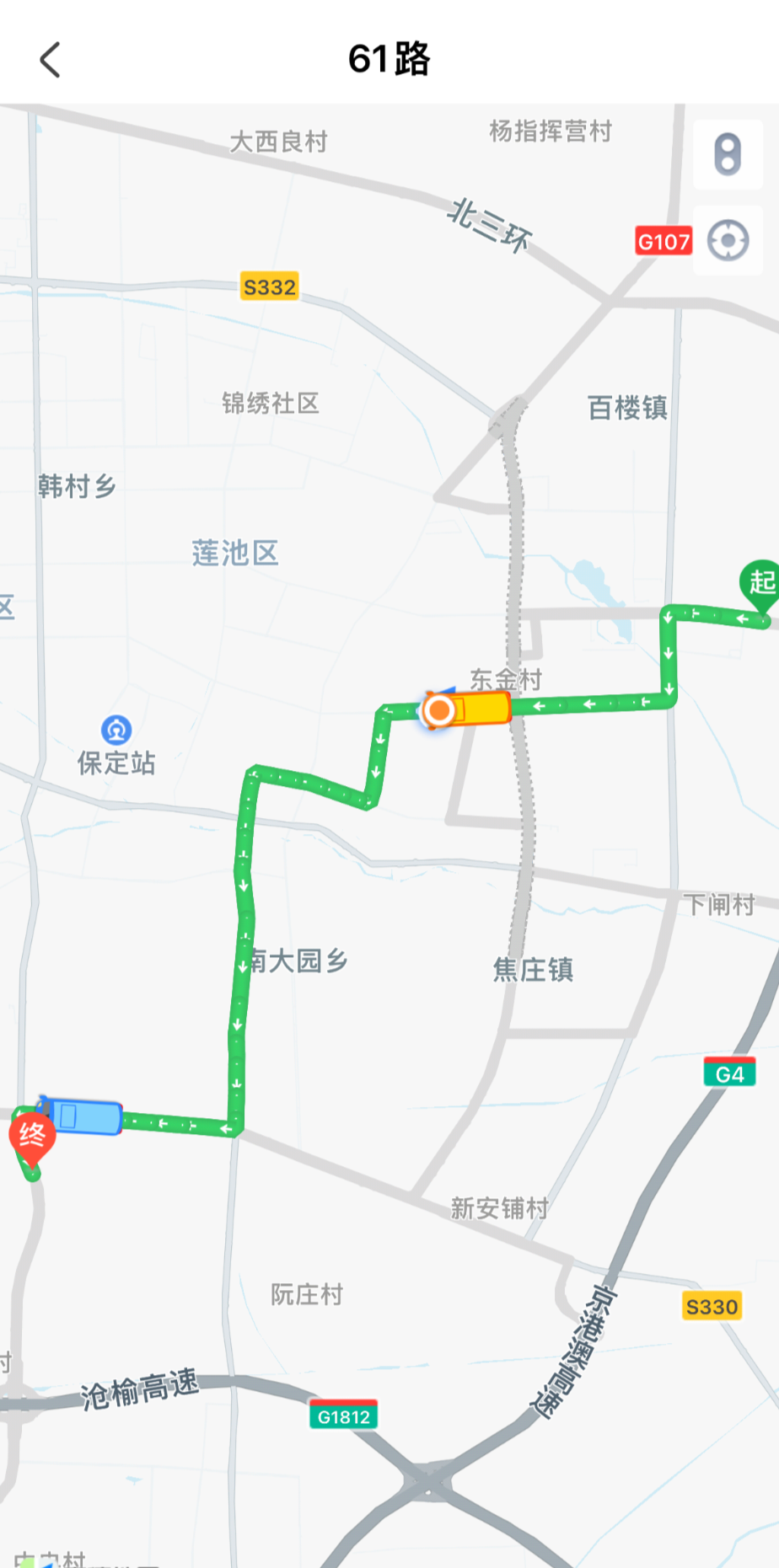779x1568 pixels.
Task: Tap the S332 yellow road label
Action: tap(269, 285)
